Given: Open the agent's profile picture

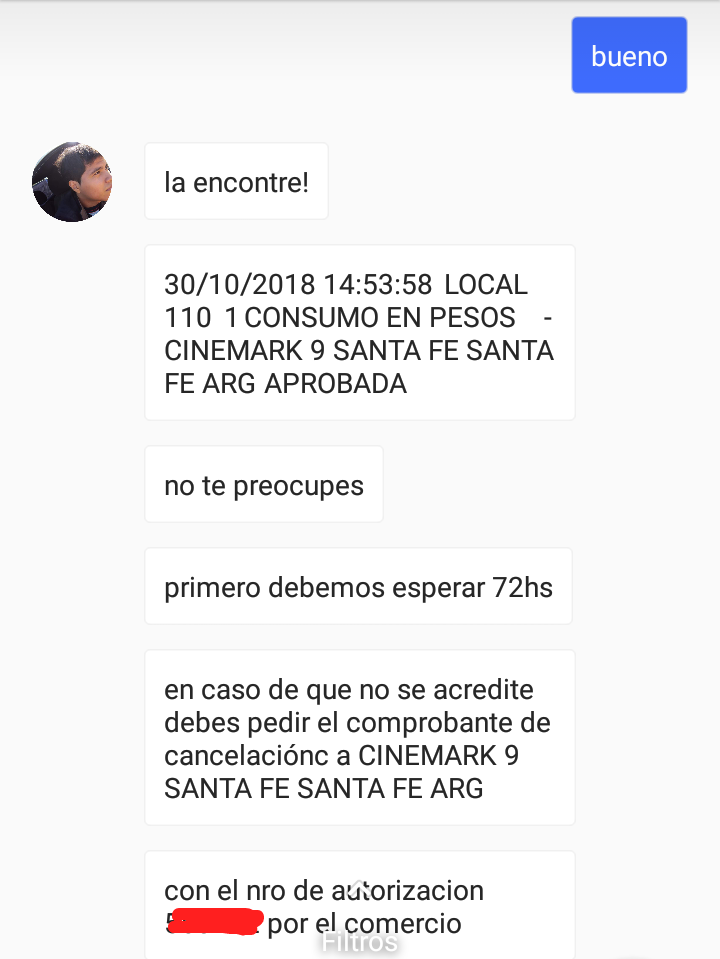Looking at the screenshot, I should click(72, 182).
